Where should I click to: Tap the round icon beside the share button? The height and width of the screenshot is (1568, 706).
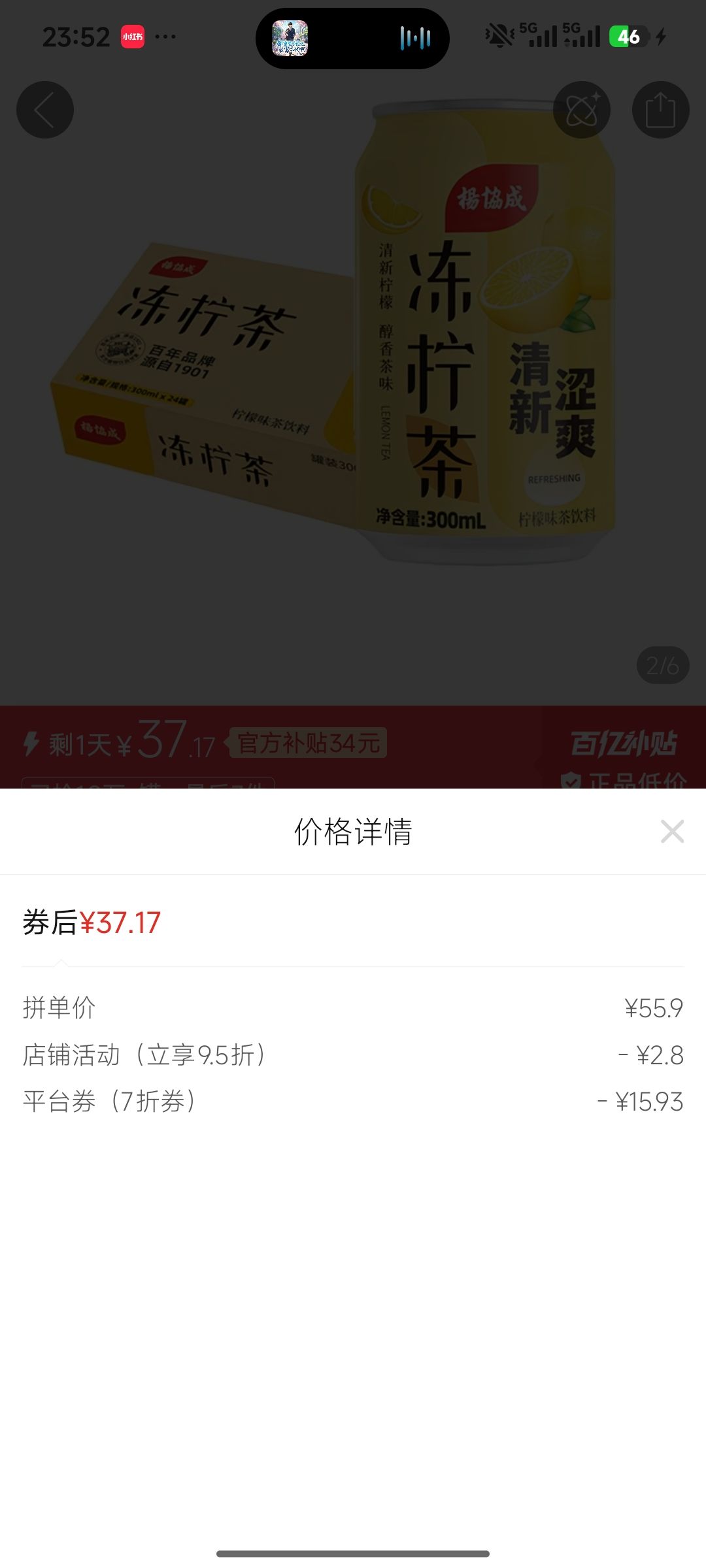pyautogui.click(x=582, y=110)
